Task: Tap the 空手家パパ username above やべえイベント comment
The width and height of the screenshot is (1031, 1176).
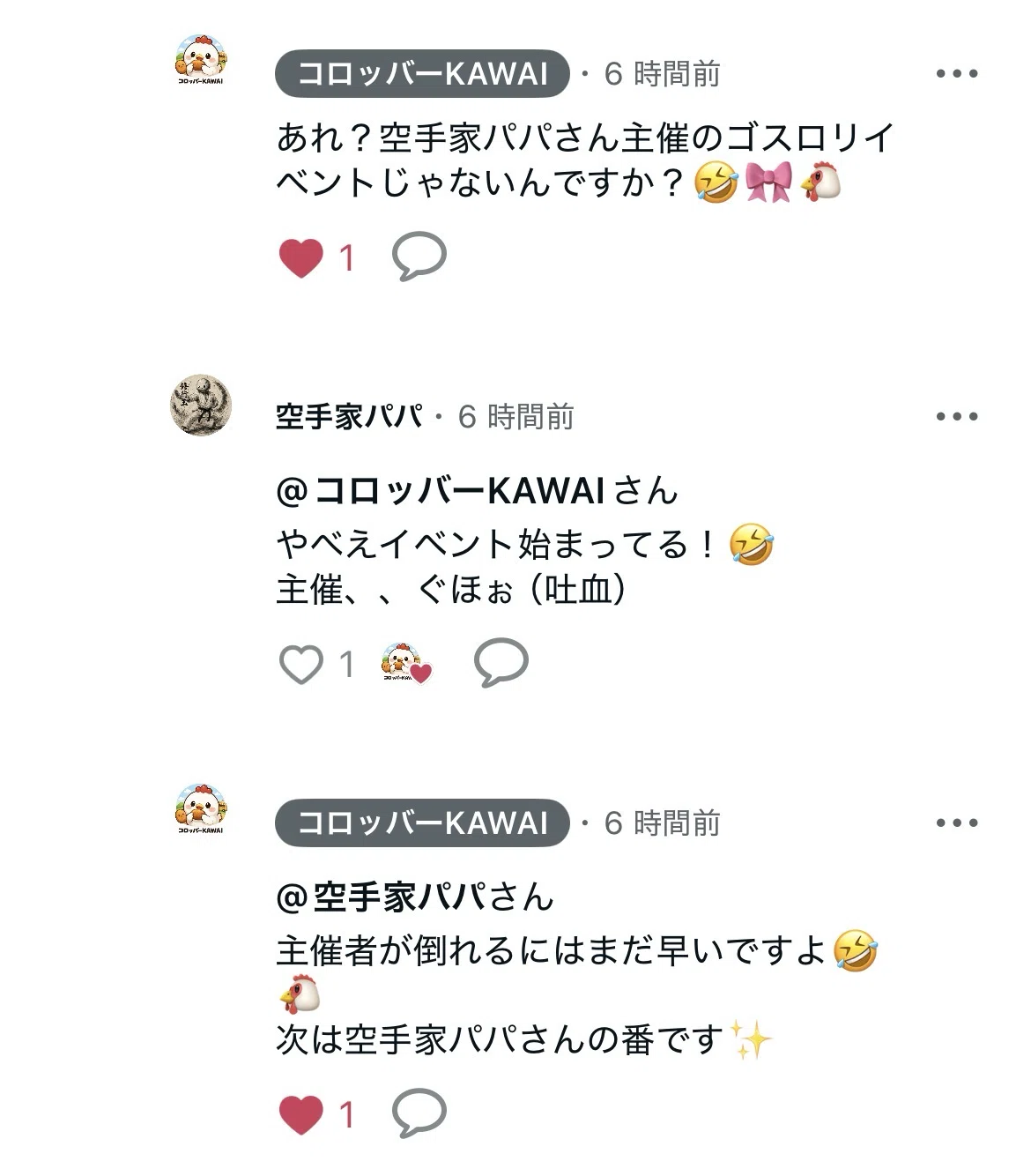Action: pos(349,416)
